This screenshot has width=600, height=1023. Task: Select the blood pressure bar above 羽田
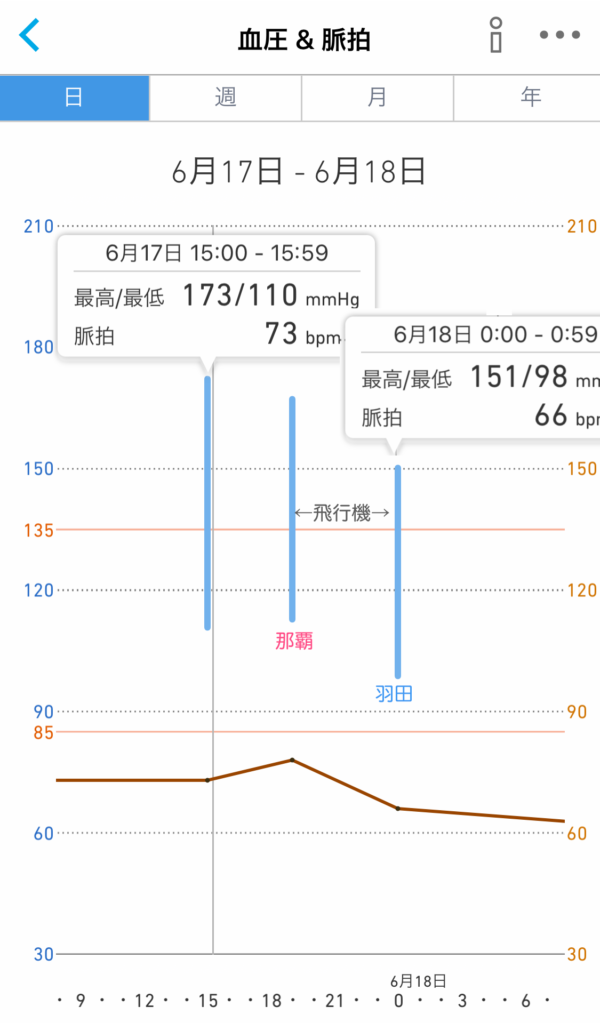398,572
